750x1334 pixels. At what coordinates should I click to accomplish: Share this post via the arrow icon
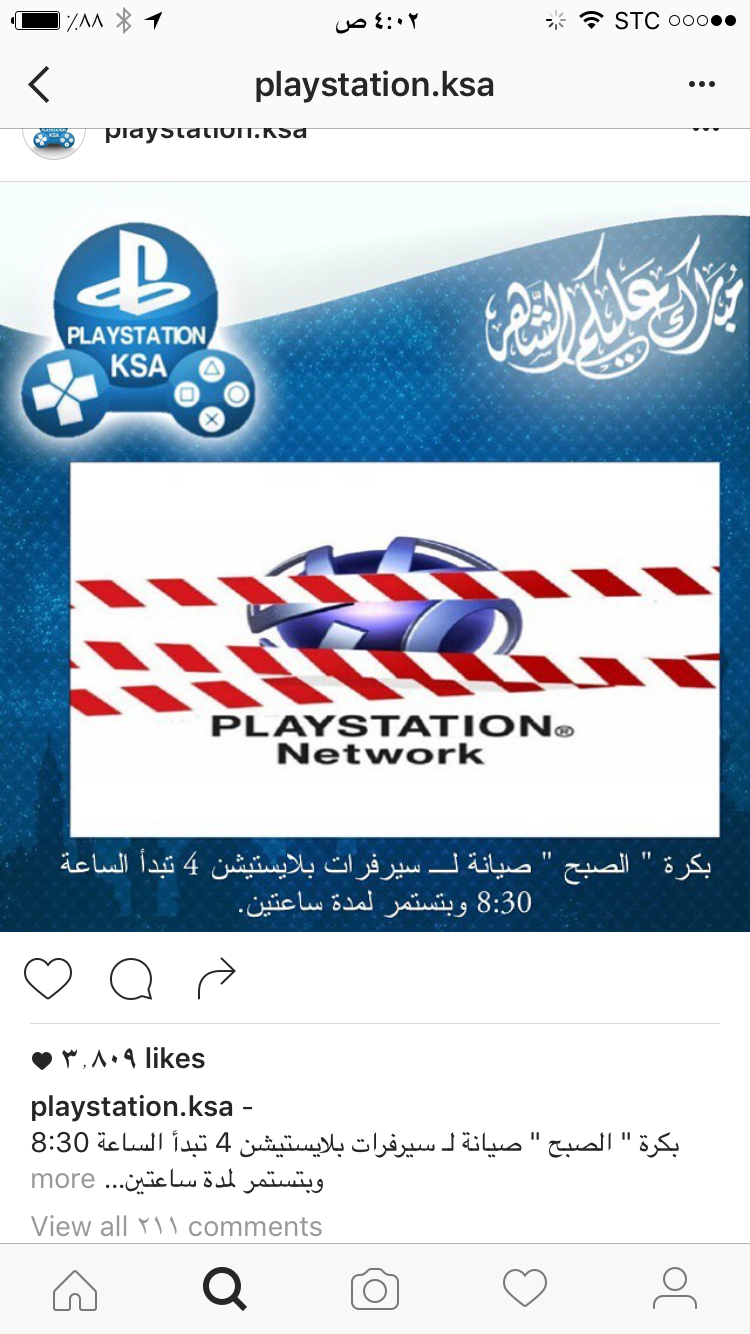[x=216, y=978]
